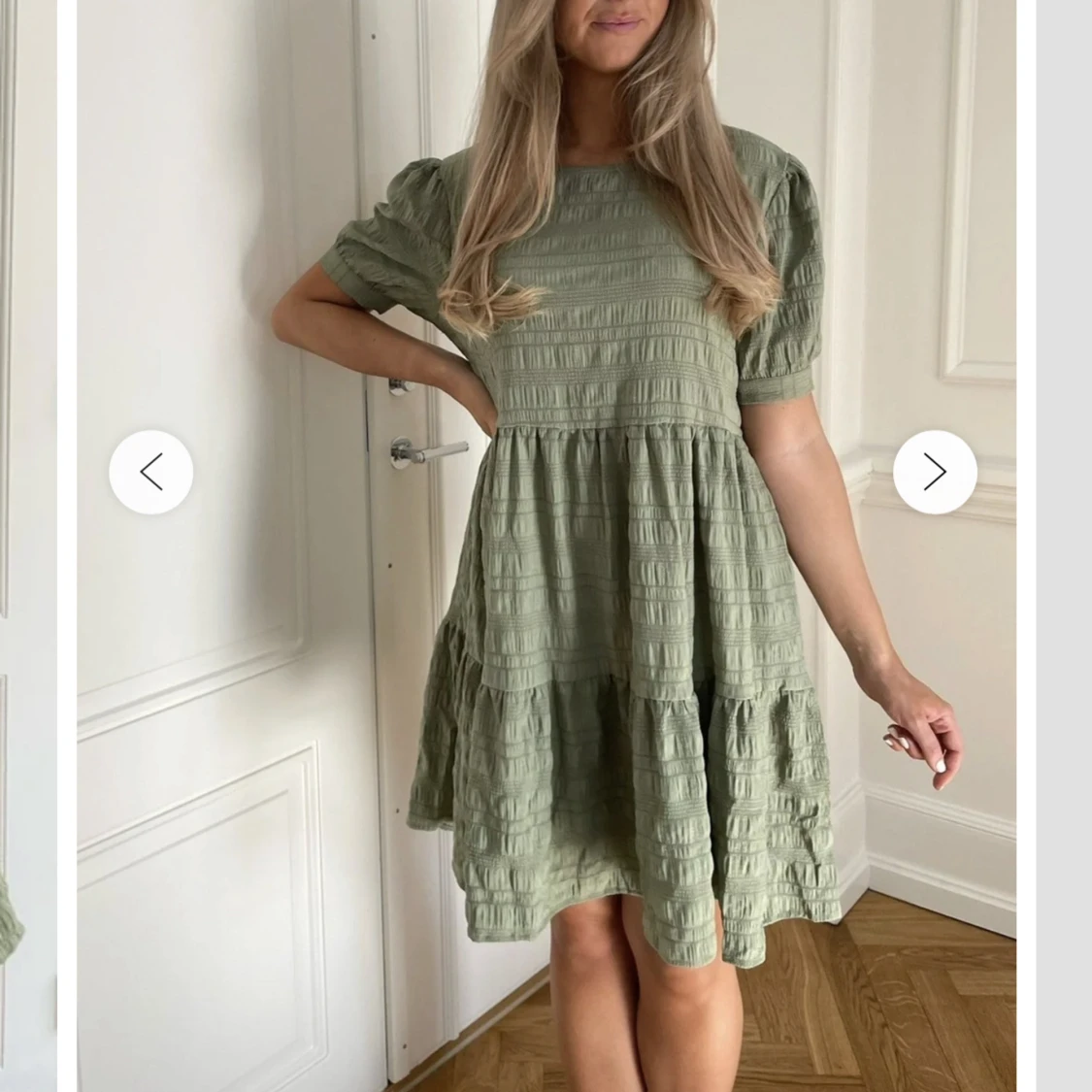
Task: Show the next product photo
Action: (x=934, y=472)
